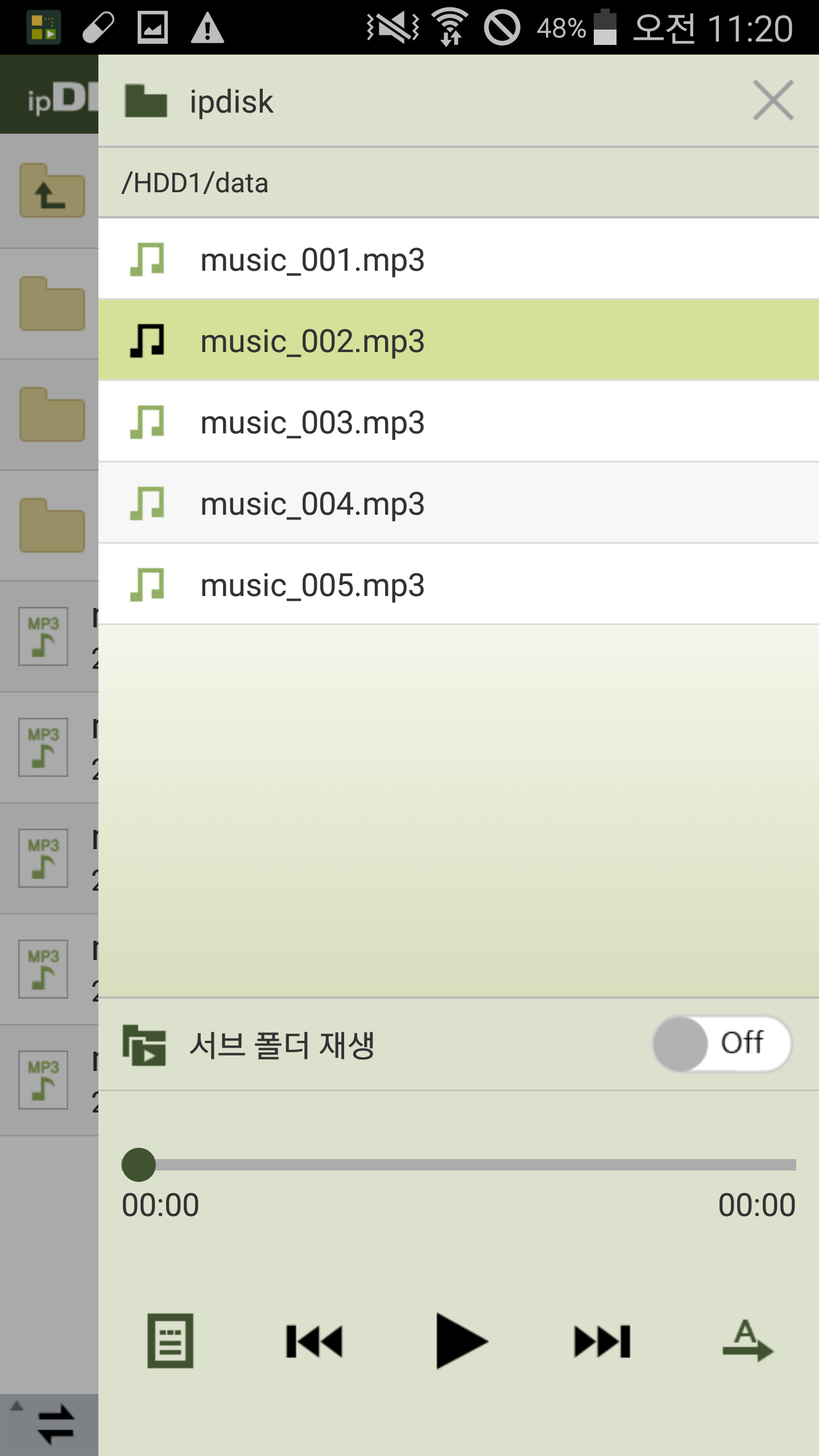
Task: Click the MP3 file icon in the background list
Action: 43,636
